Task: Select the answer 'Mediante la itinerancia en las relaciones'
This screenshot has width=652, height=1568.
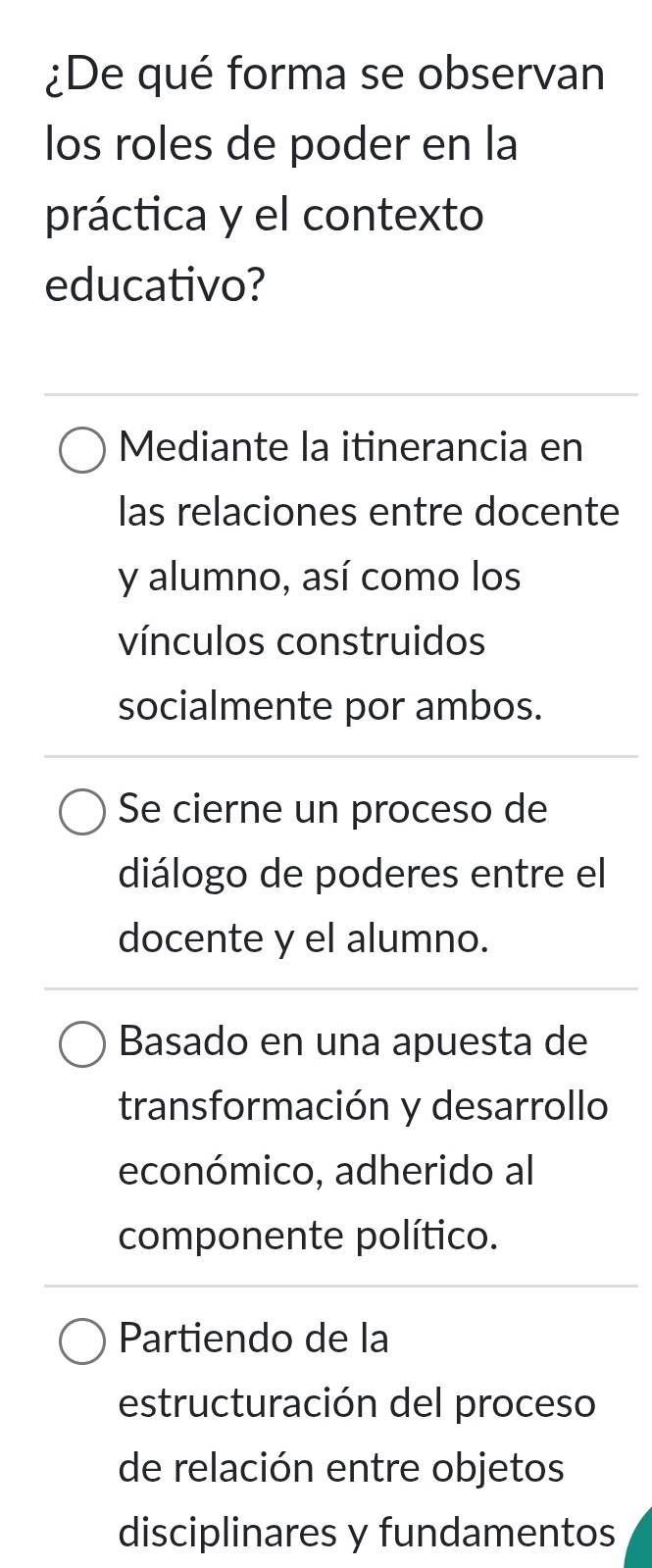Action: 82,450
